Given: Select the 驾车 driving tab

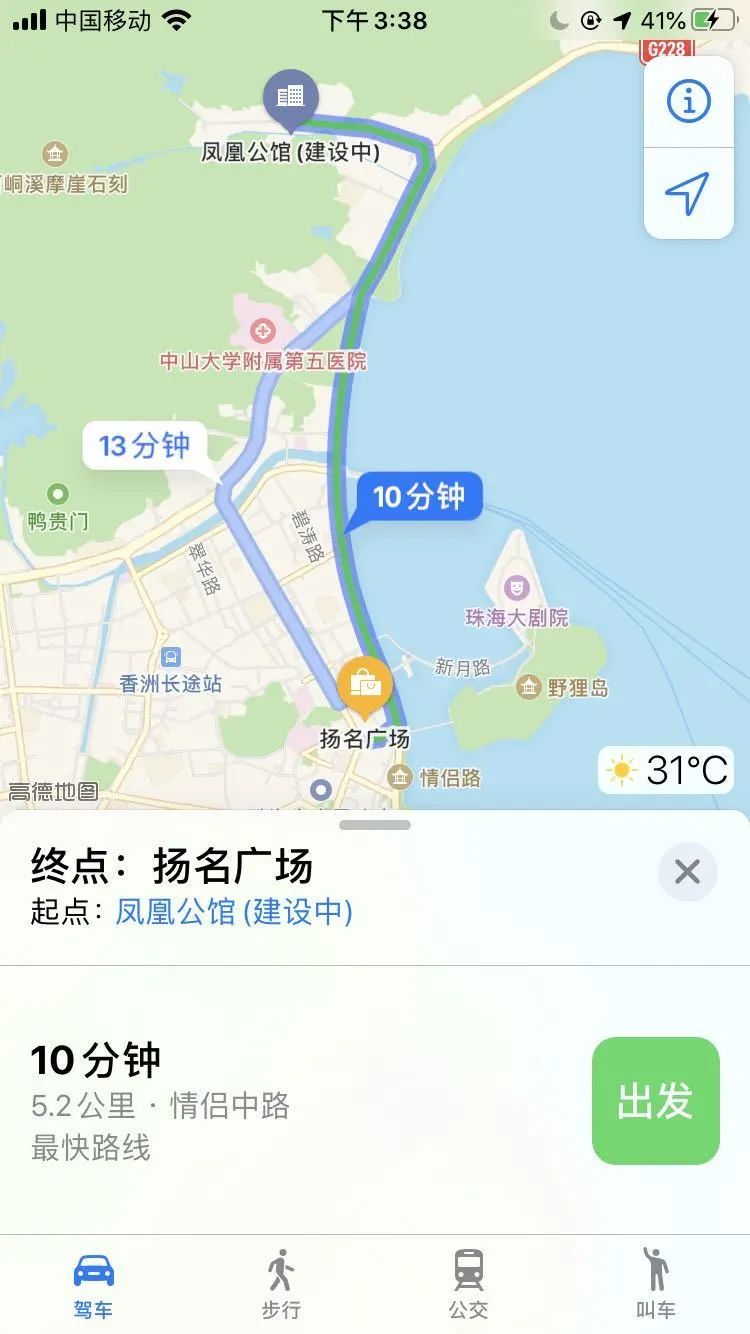Looking at the screenshot, I should (94, 1282).
